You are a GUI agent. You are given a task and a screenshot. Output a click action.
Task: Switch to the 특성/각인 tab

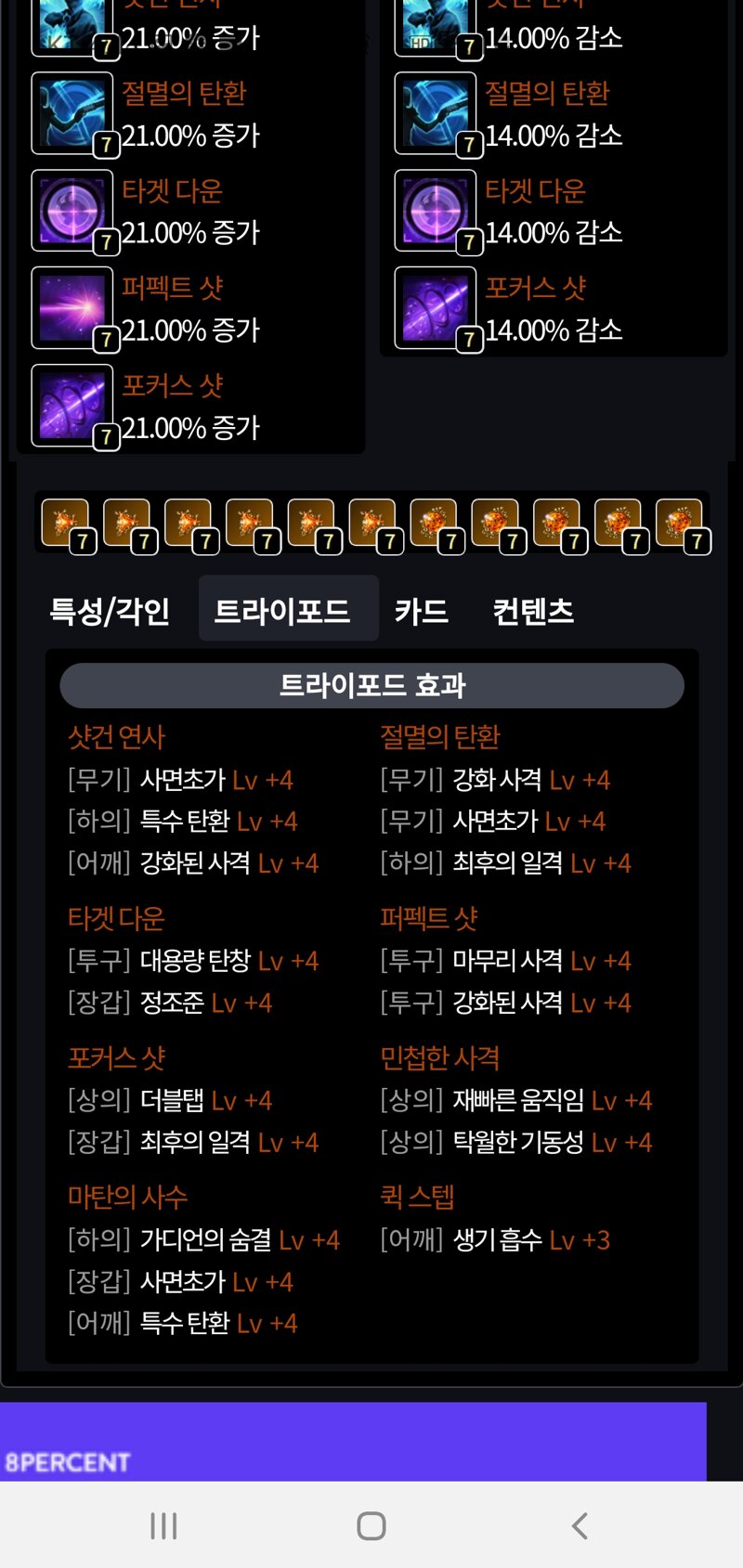coord(110,610)
